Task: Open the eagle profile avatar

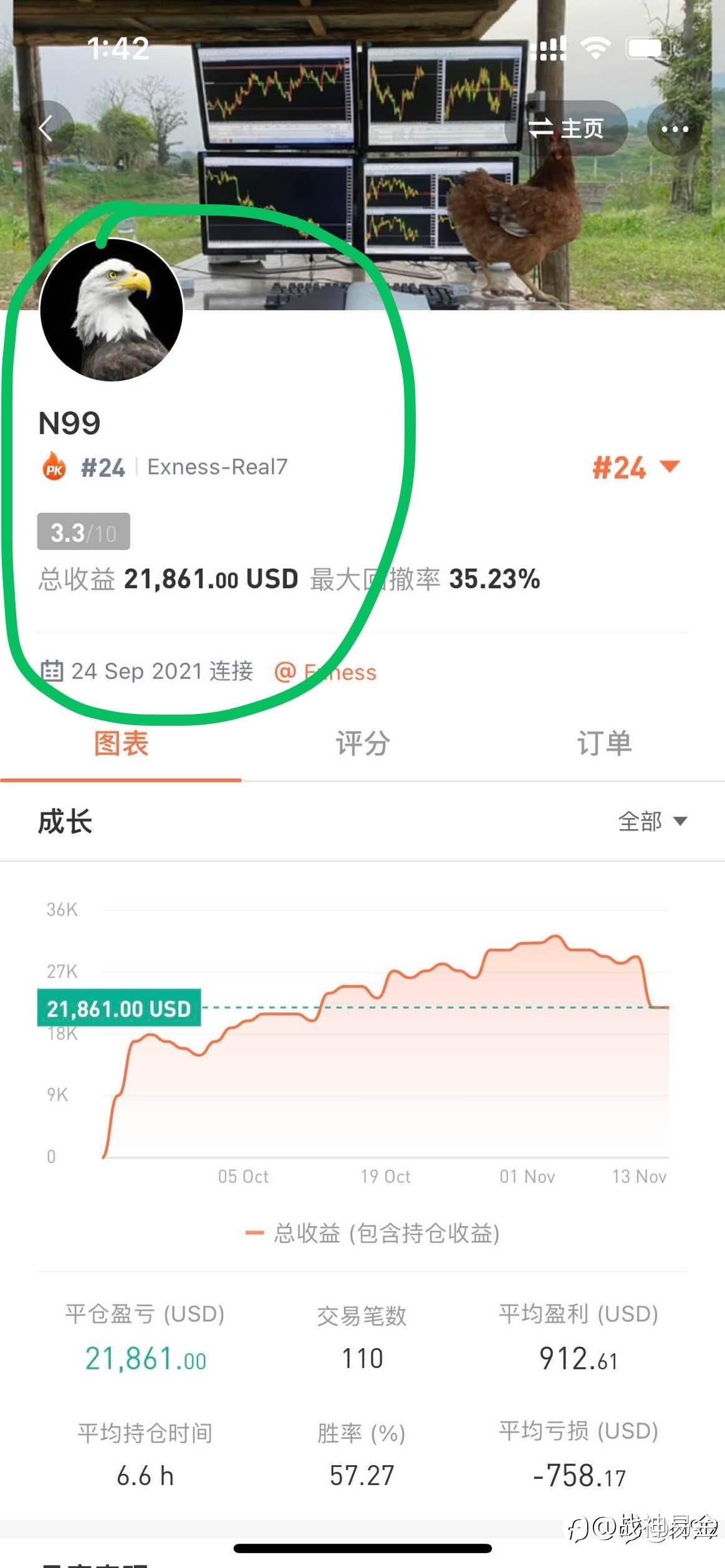Action: 112,310
